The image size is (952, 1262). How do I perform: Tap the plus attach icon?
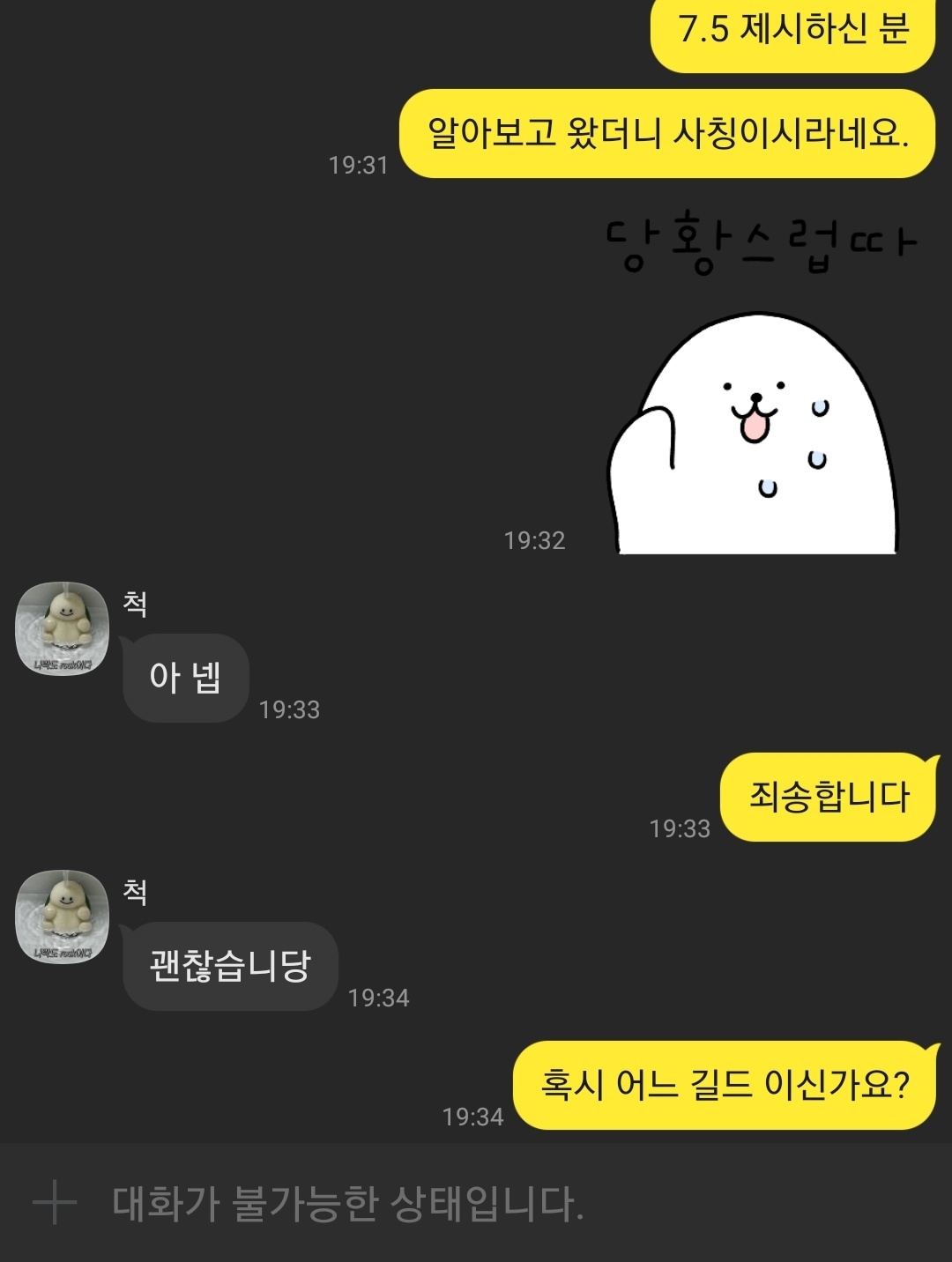point(55,1204)
